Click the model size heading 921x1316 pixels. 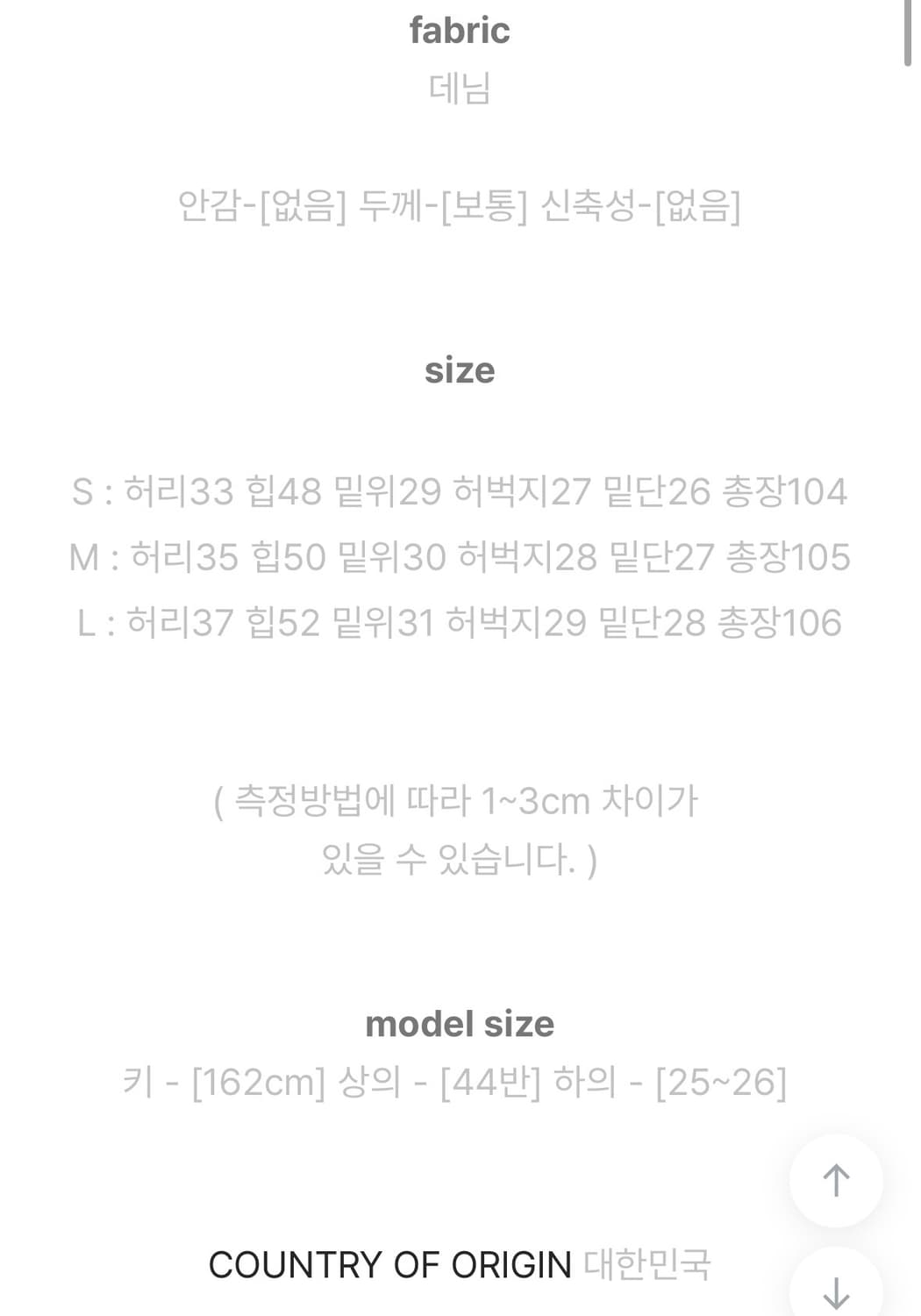click(x=460, y=1023)
